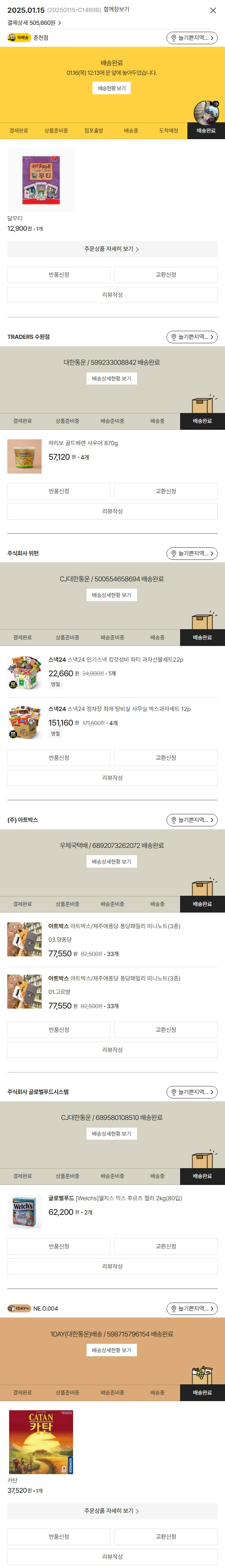Open 아트박스 미니노트 03.양퐁당 item
Image resolution: width=225 pixels, height=1568 pixels.
tap(114, 926)
